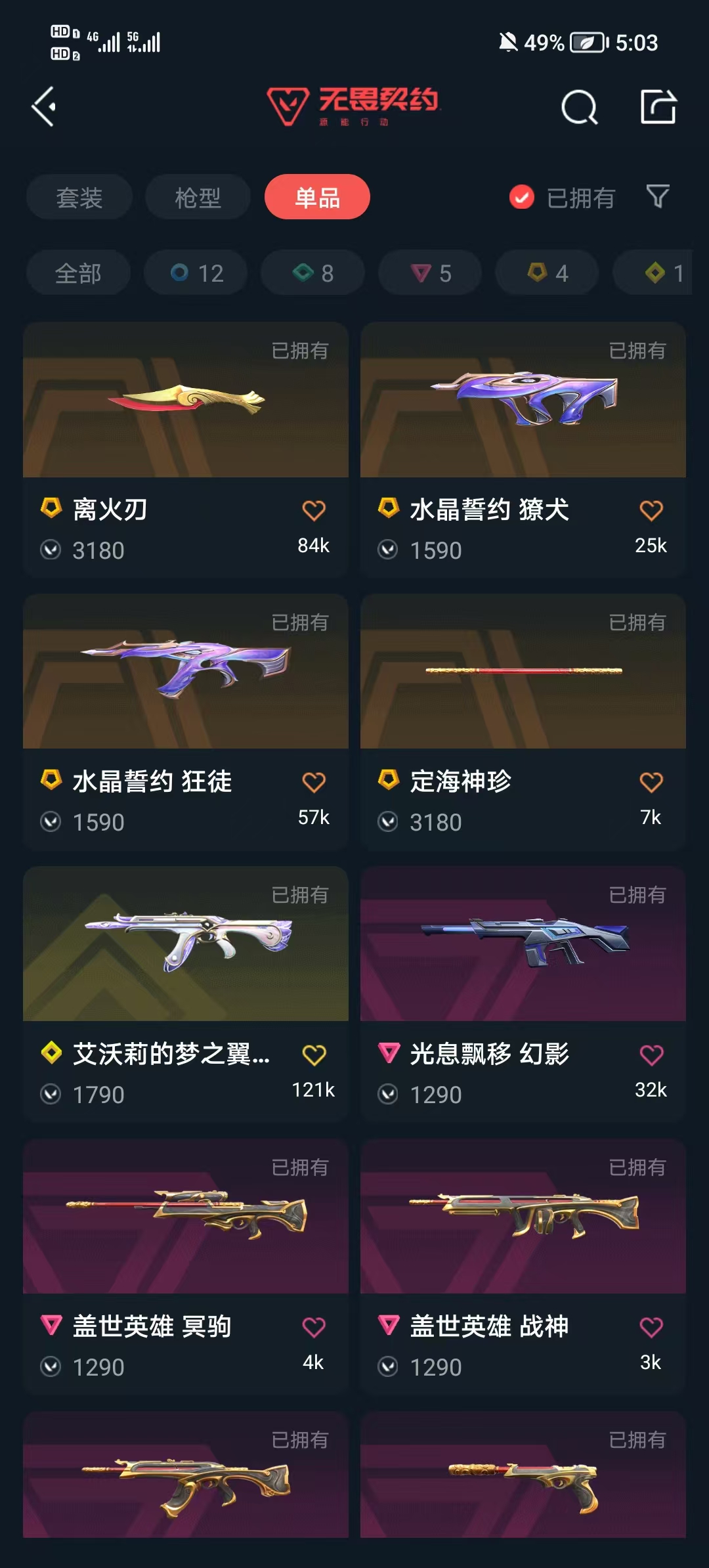Image resolution: width=709 pixels, height=1568 pixels.
Task: Open the search icon
Action: click(x=580, y=107)
